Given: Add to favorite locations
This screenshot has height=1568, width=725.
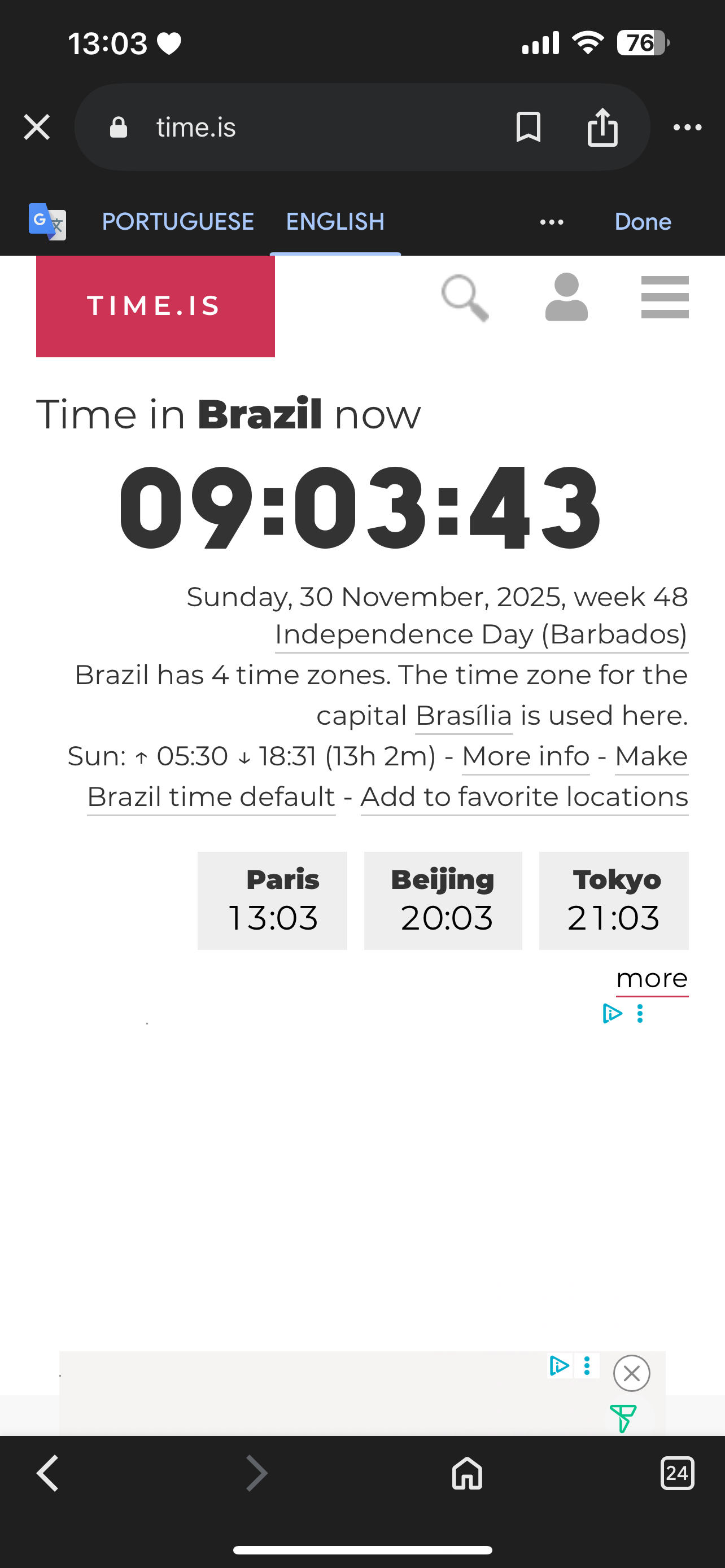Looking at the screenshot, I should coord(524,798).
